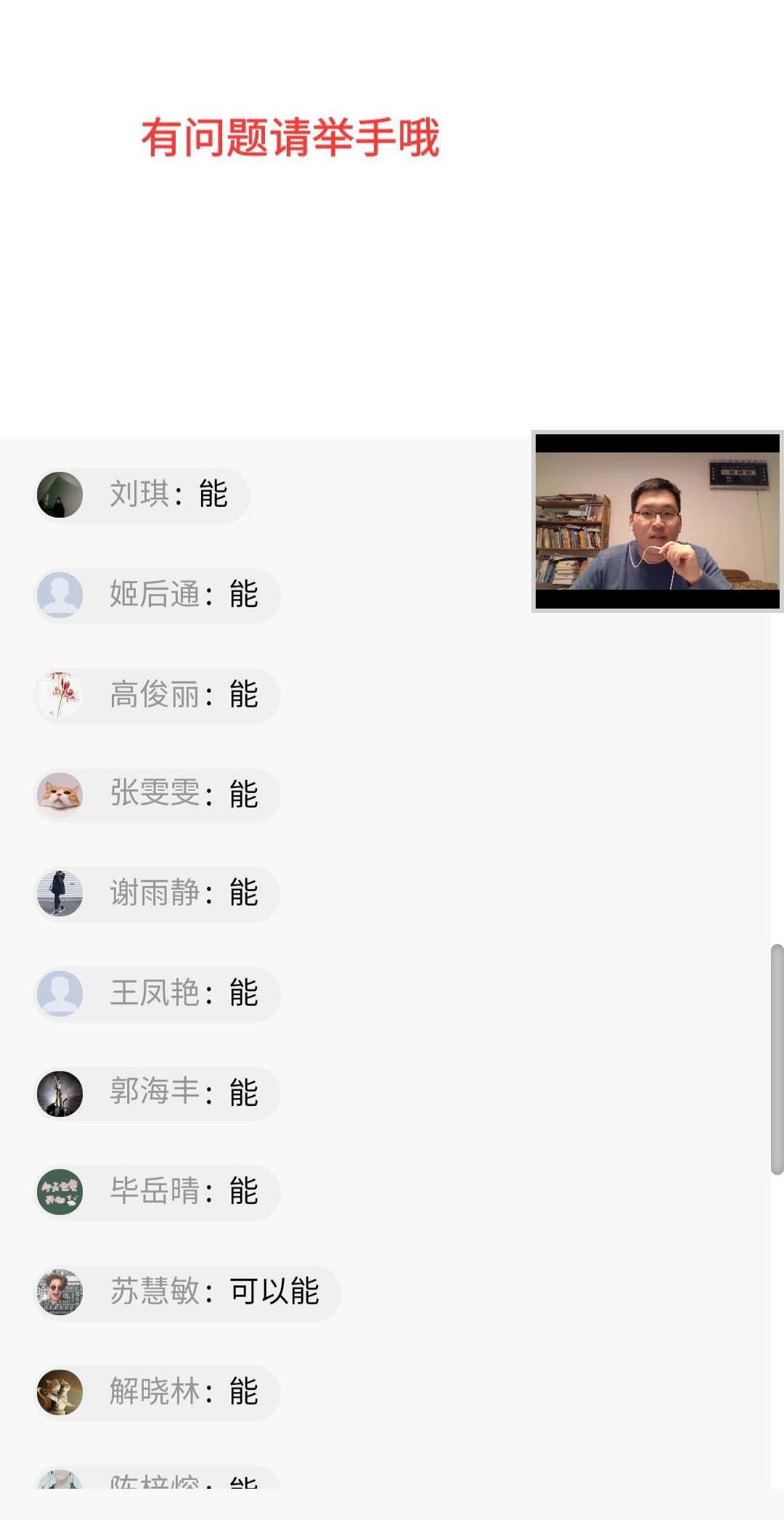Open 高俊丽's avatar
This screenshot has height=1520, width=784.
(60, 694)
